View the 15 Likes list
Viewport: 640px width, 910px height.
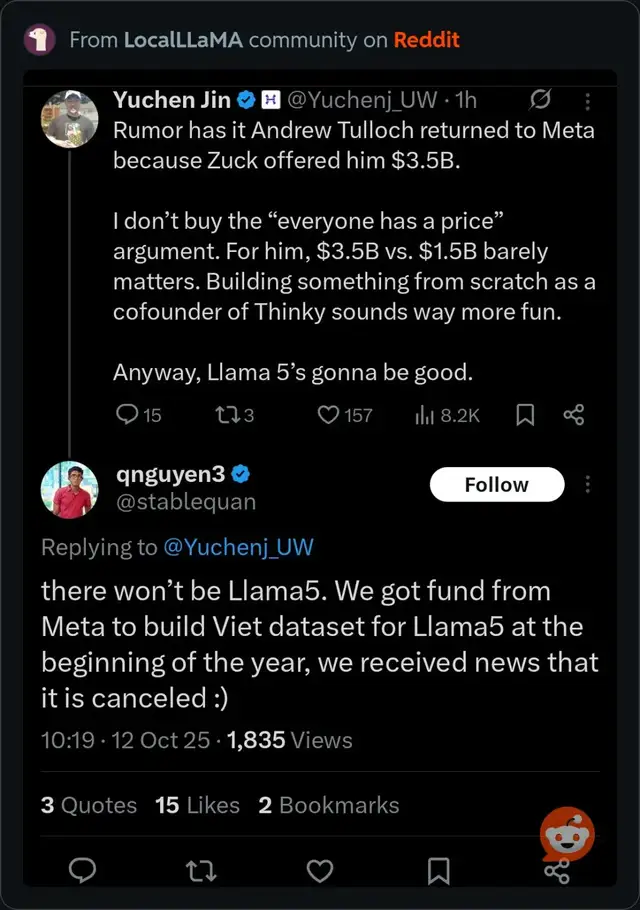click(197, 805)
